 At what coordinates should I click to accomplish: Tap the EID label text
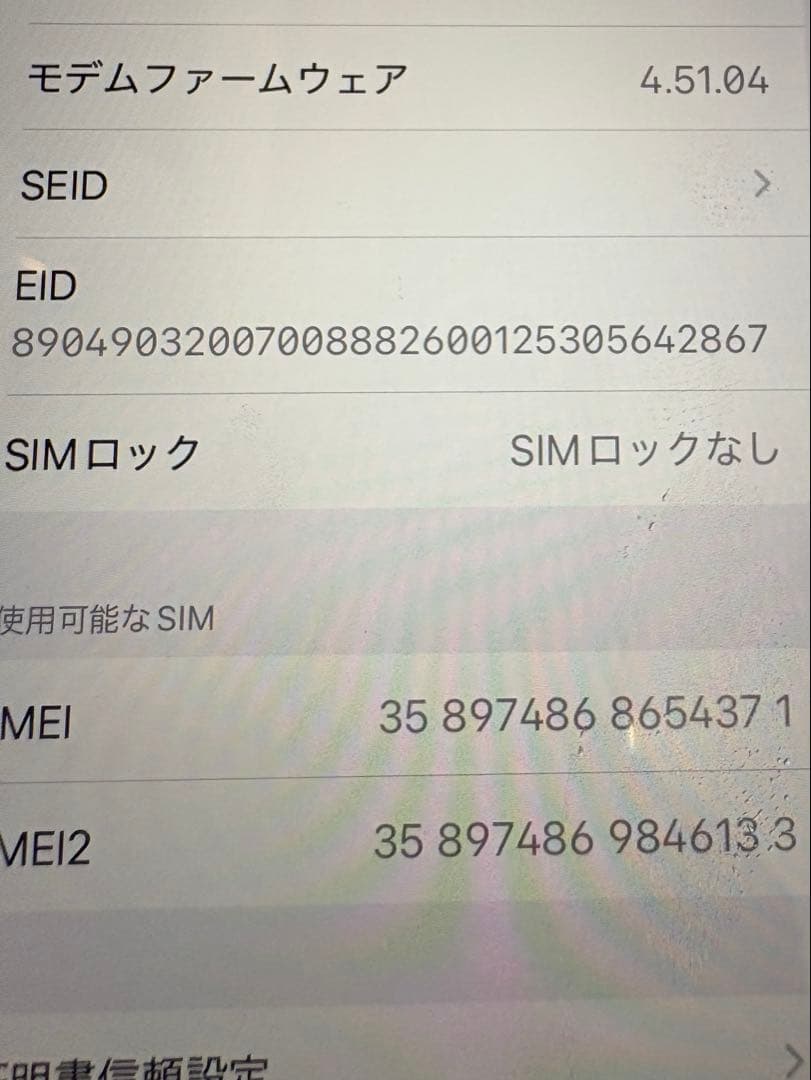44,288
